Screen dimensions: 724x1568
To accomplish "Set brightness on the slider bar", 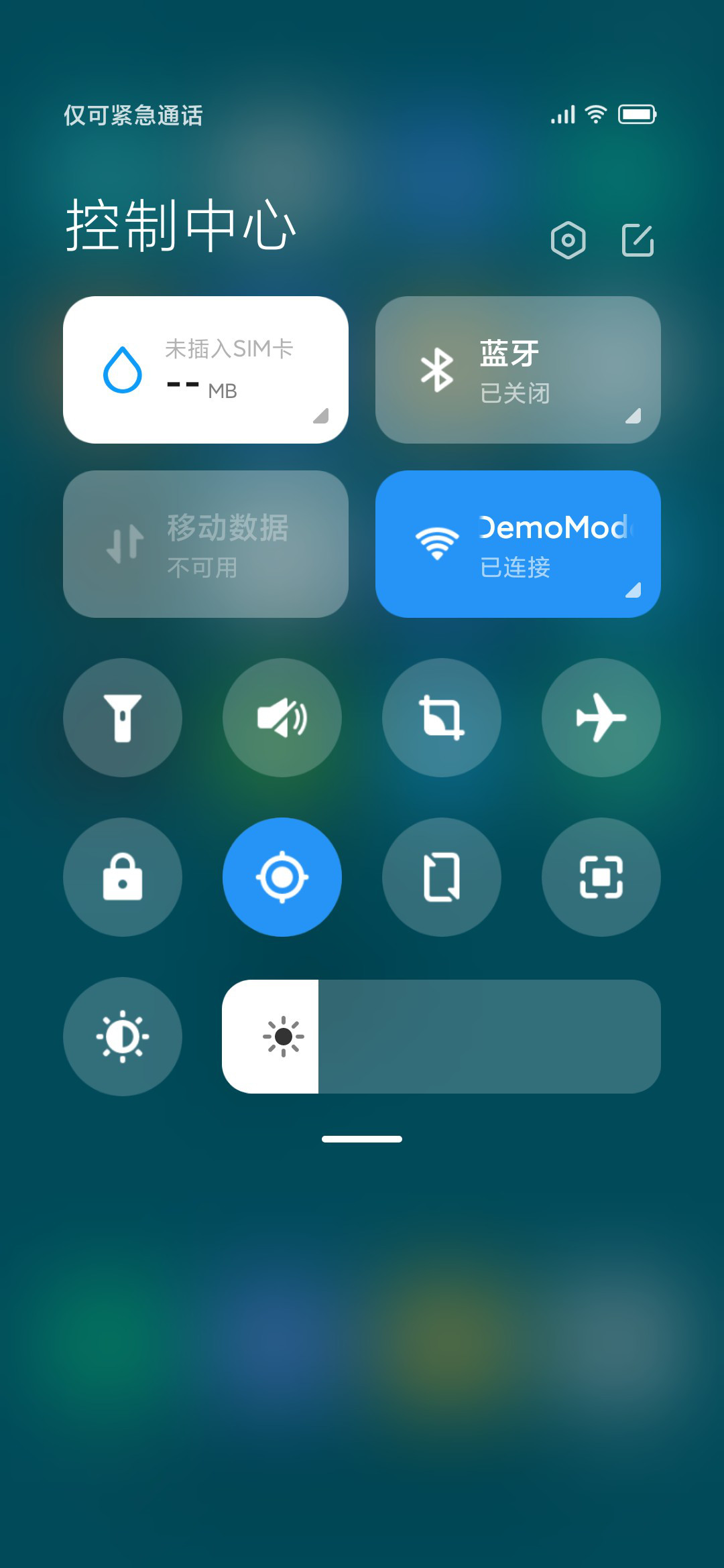I will [441, 1037].
